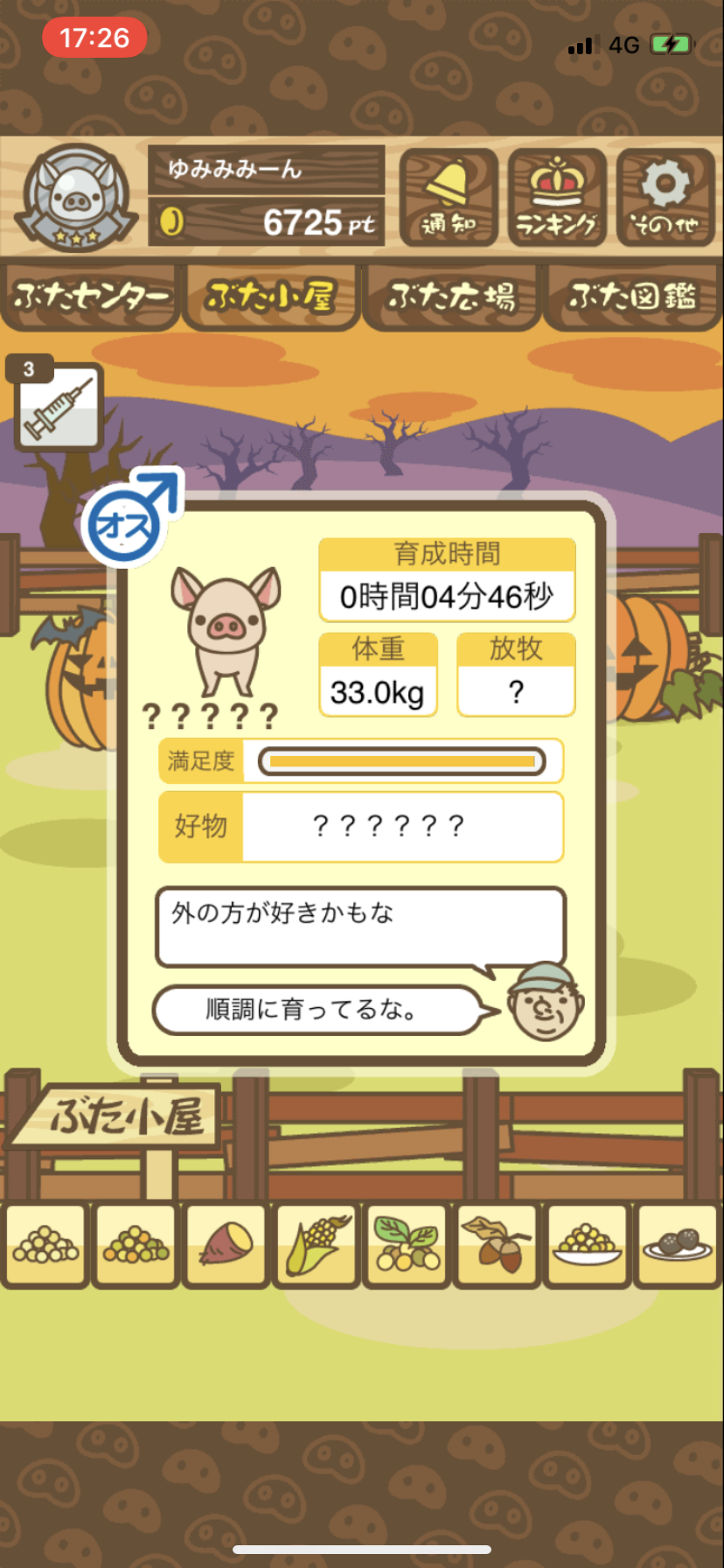Select the acorn food
Viewport: 724px width, 1568px height.
(x=497, y=1244)
